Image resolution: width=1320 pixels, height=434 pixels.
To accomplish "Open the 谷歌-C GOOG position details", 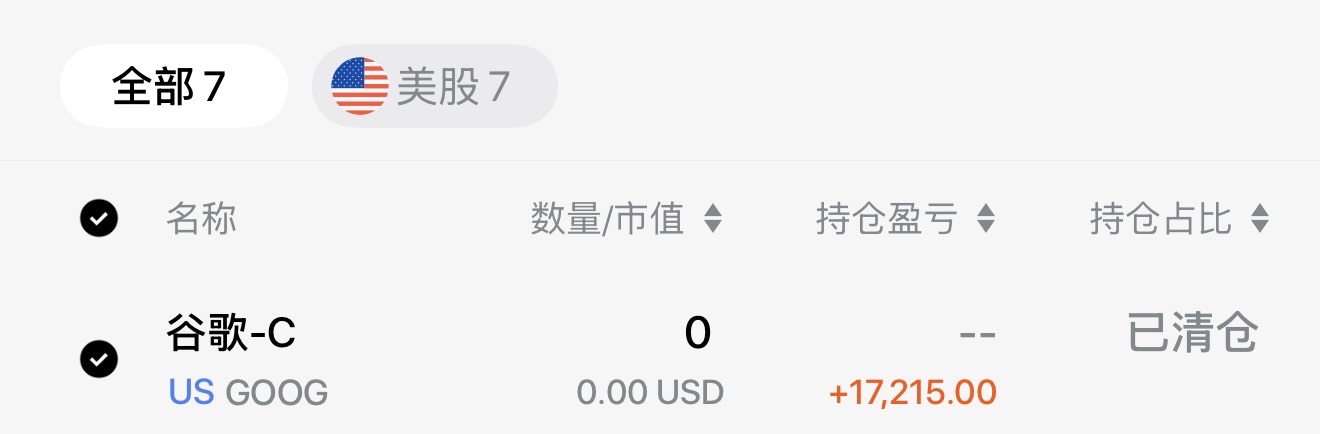I will point(247,360).
